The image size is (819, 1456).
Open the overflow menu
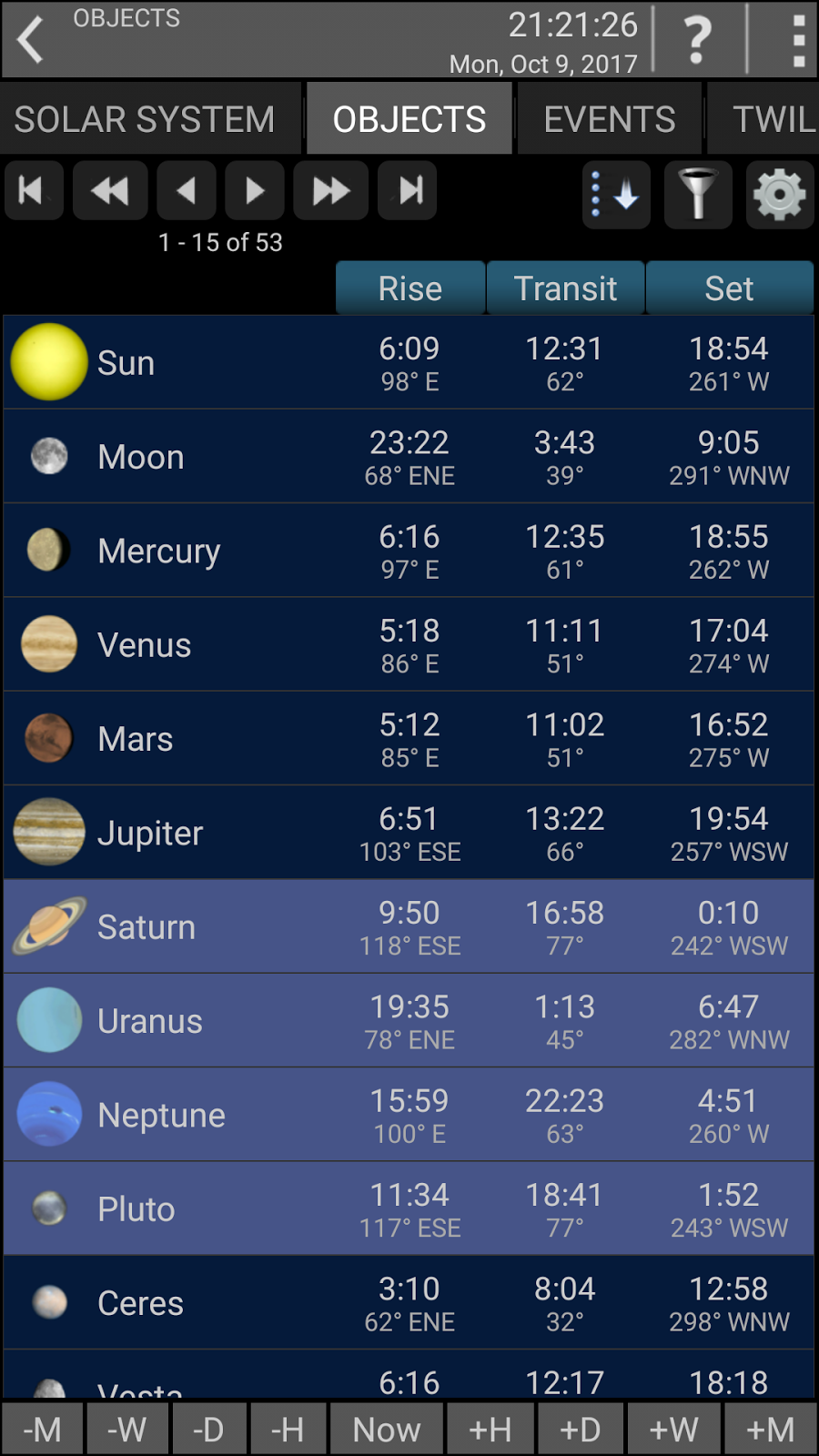point(797,40)
